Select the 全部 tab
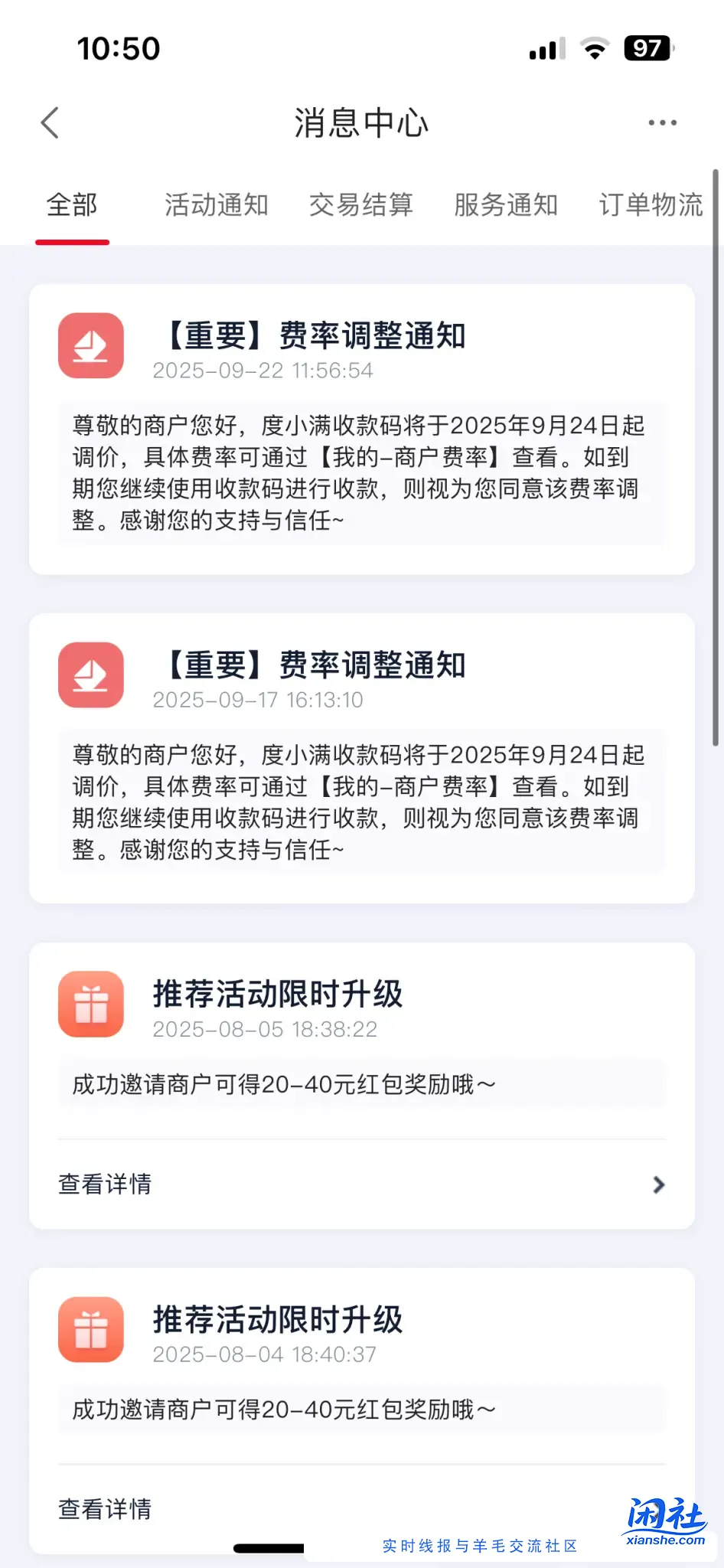The width and height of the screenshot is (724, 1568). [x=71, y=205]
